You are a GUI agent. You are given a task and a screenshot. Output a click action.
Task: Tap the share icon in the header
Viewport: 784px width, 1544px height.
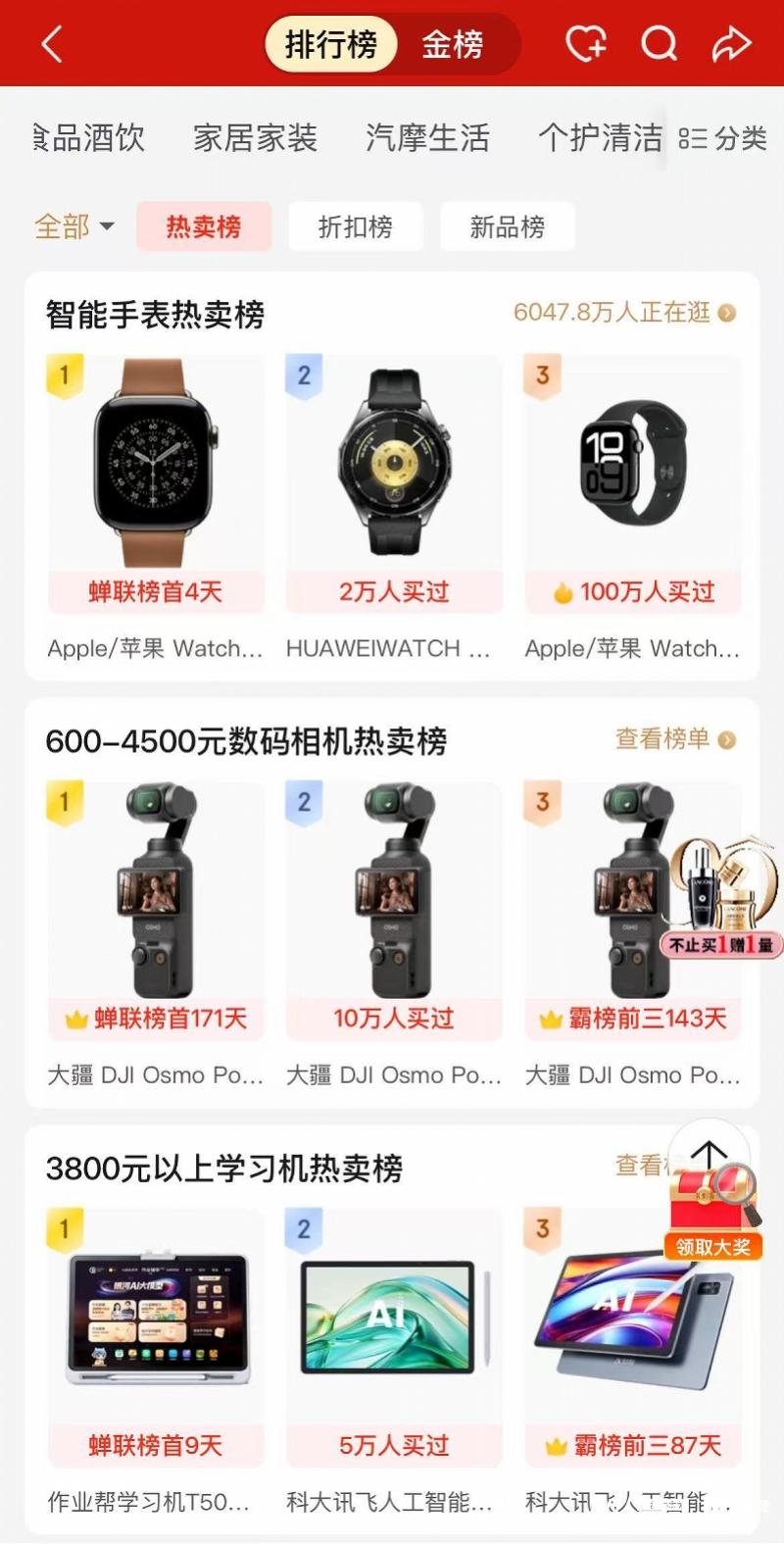point(731,44)
